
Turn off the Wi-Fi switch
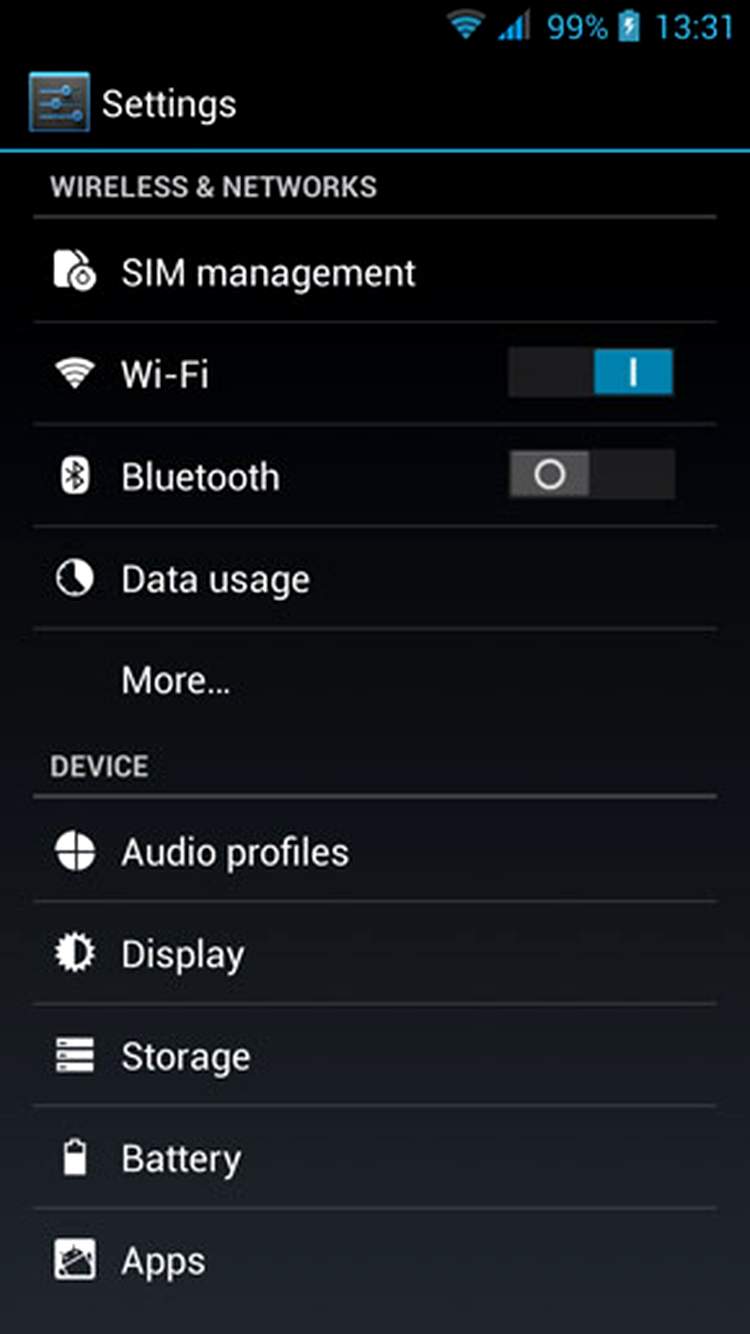pyautogui.click(x=591, y=373)
